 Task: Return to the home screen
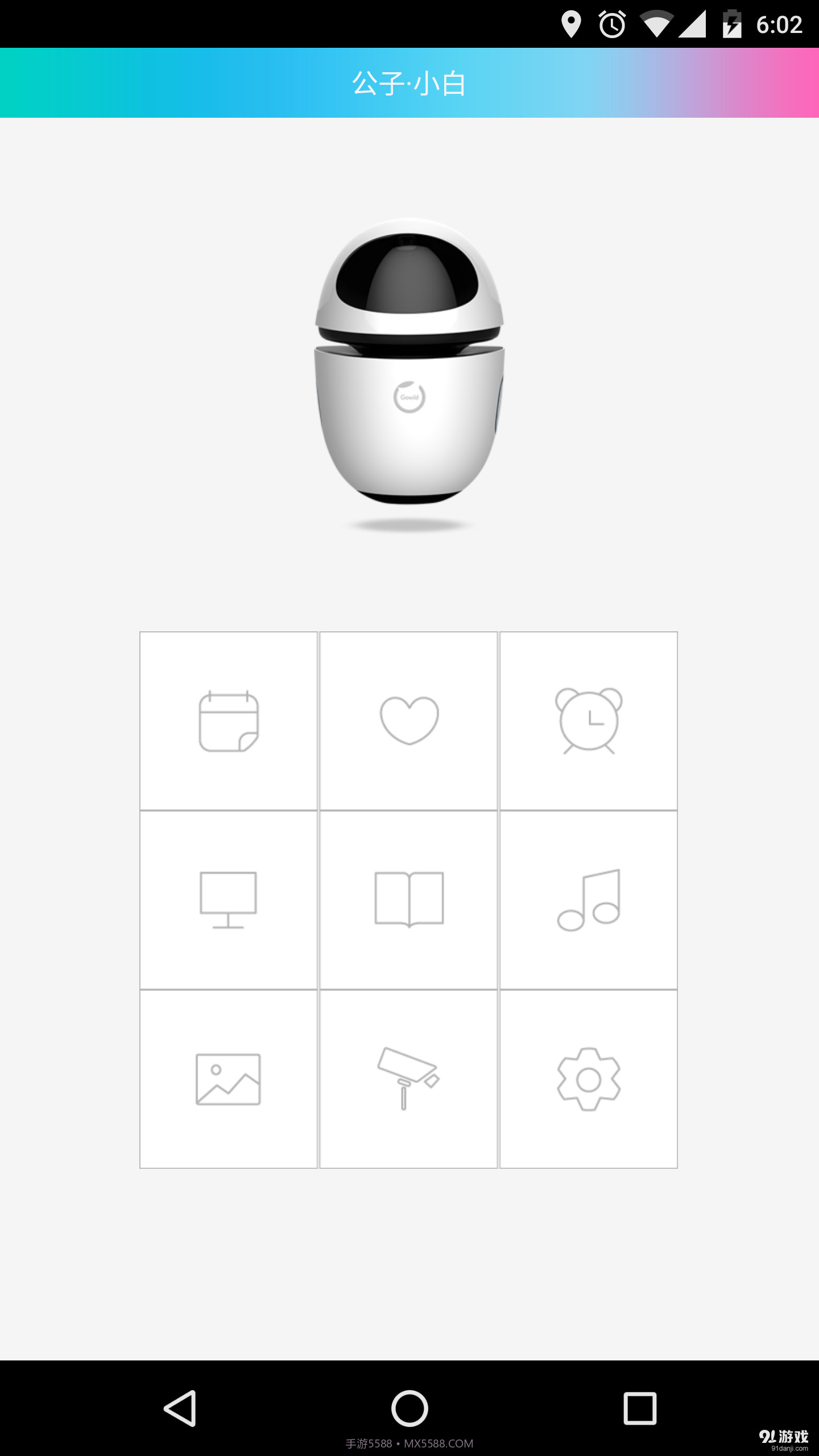[409, 1408]
